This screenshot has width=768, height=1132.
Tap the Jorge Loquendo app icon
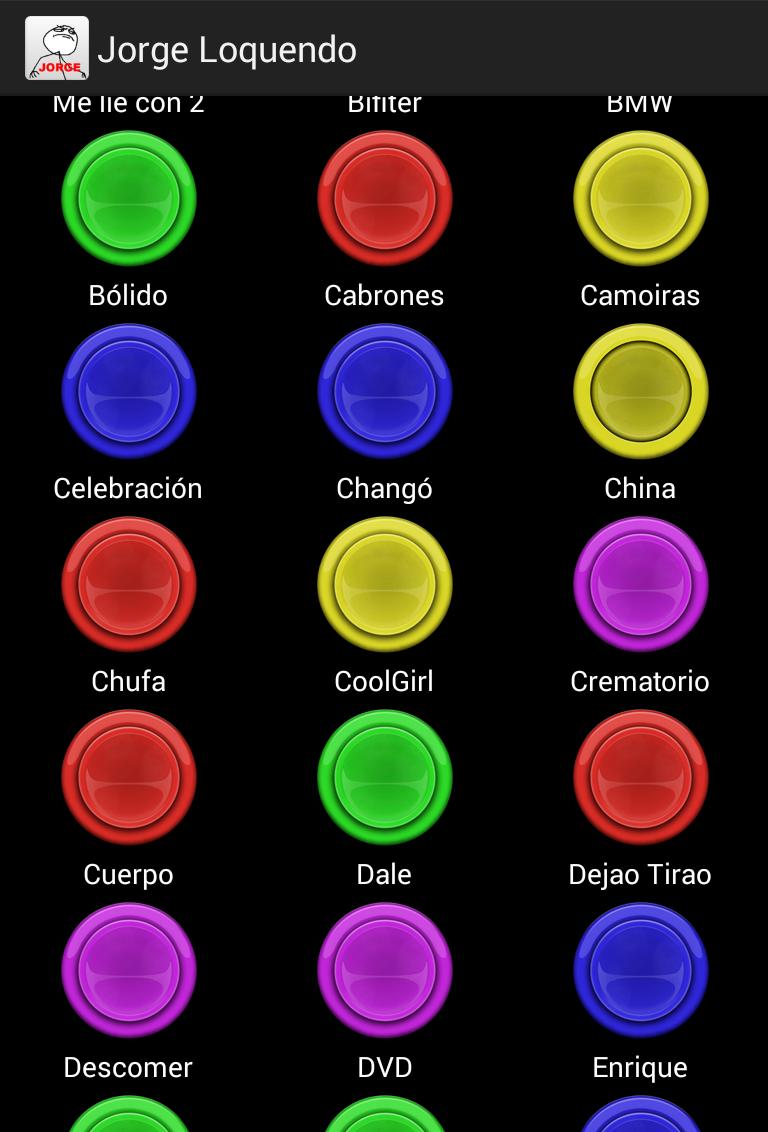coord(56,48)
